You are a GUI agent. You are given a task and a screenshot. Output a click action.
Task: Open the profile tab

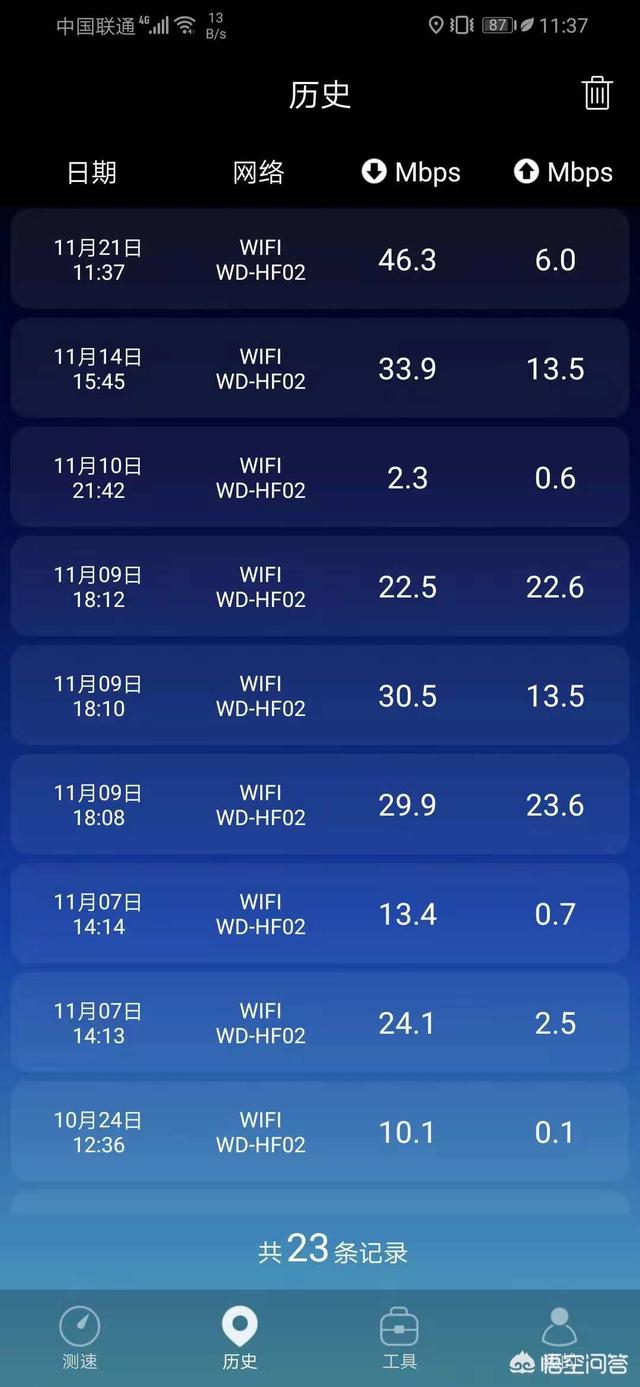[559, 1338]
